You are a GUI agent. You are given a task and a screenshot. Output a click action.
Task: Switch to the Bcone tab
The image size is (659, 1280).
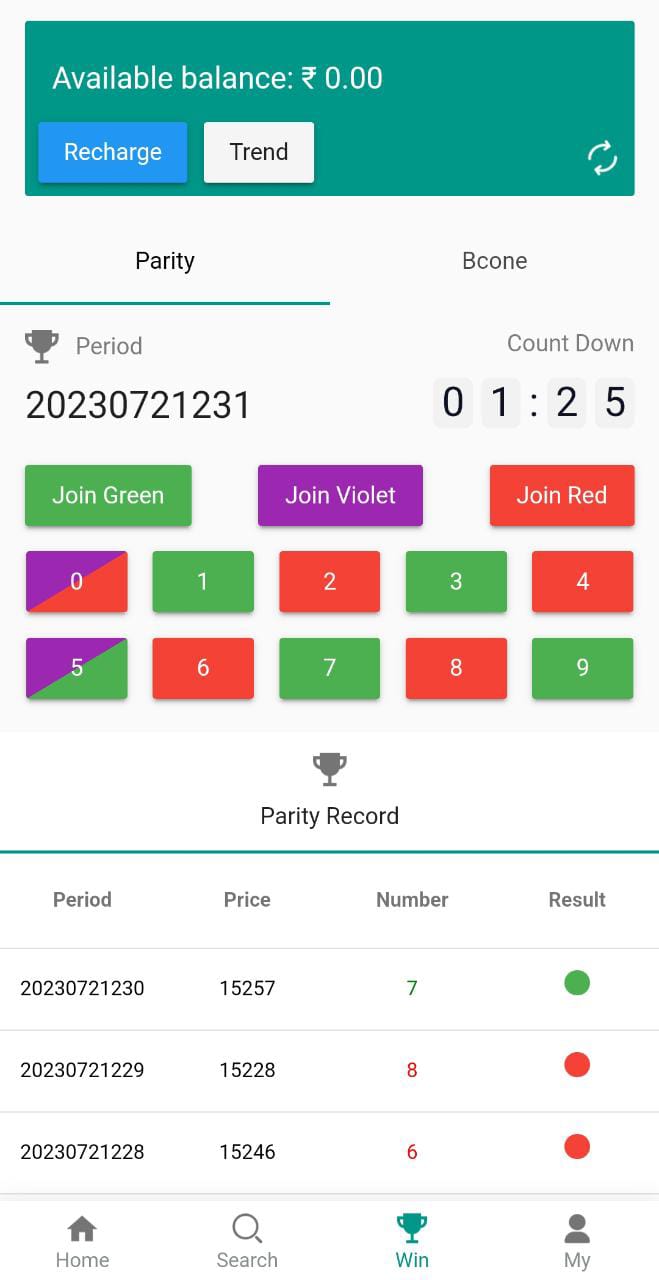pyautogui.click(x=494, y=261)
